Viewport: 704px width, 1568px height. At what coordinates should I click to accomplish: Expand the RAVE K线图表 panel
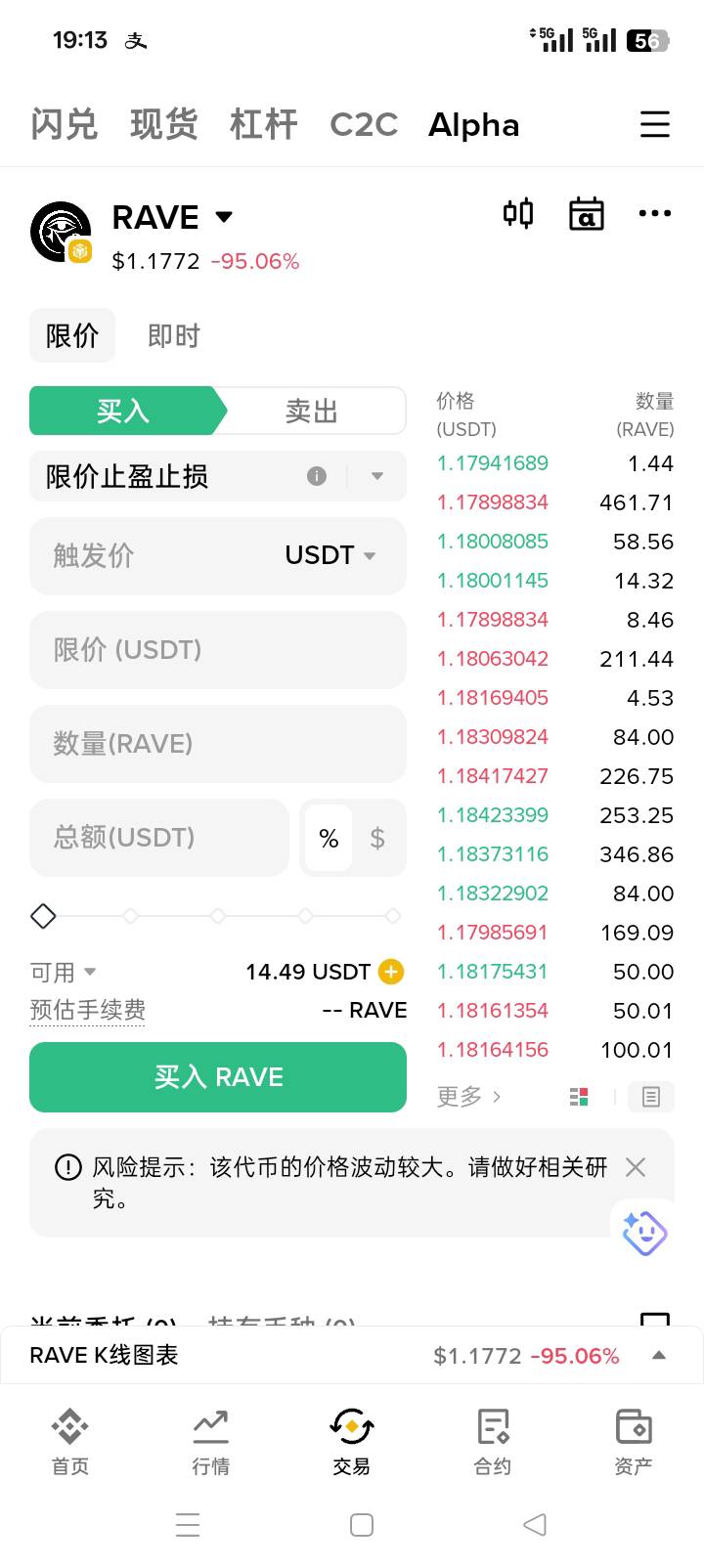pyautogui.click(x=659, y=1355)
